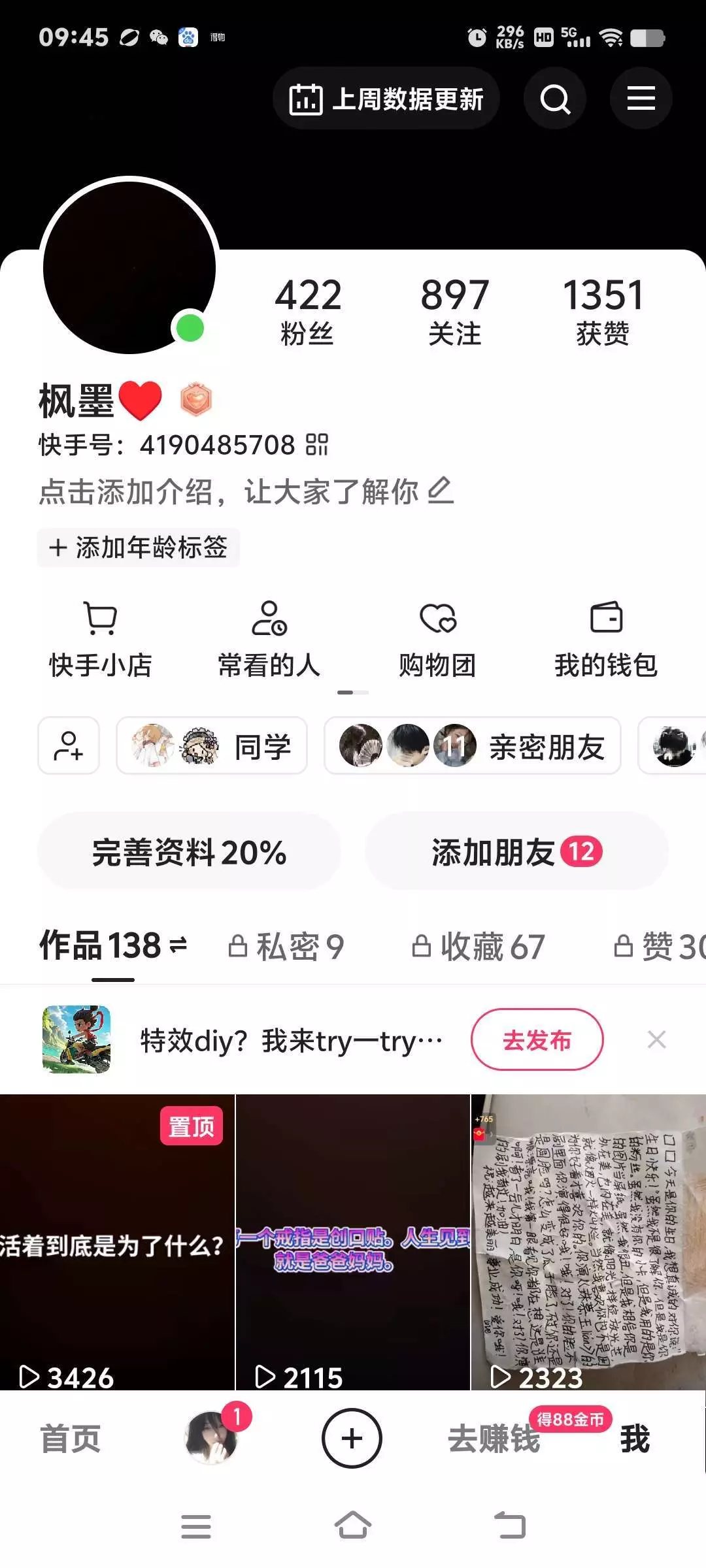Open the hamburger menu at top right
Screen dimensions: 706x1568
click(x=641, y=99)
